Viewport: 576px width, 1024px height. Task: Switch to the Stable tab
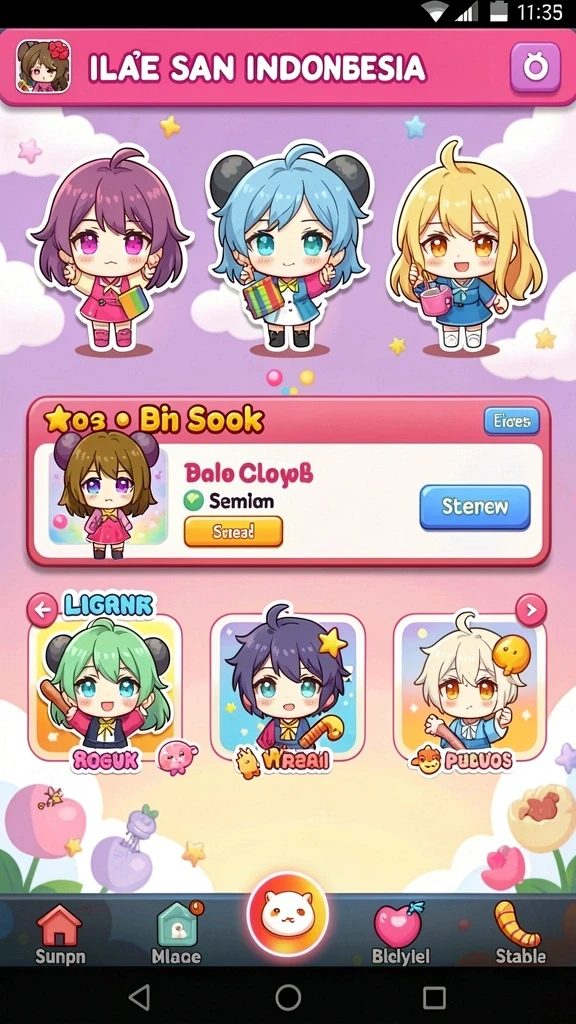pos(520,935)
